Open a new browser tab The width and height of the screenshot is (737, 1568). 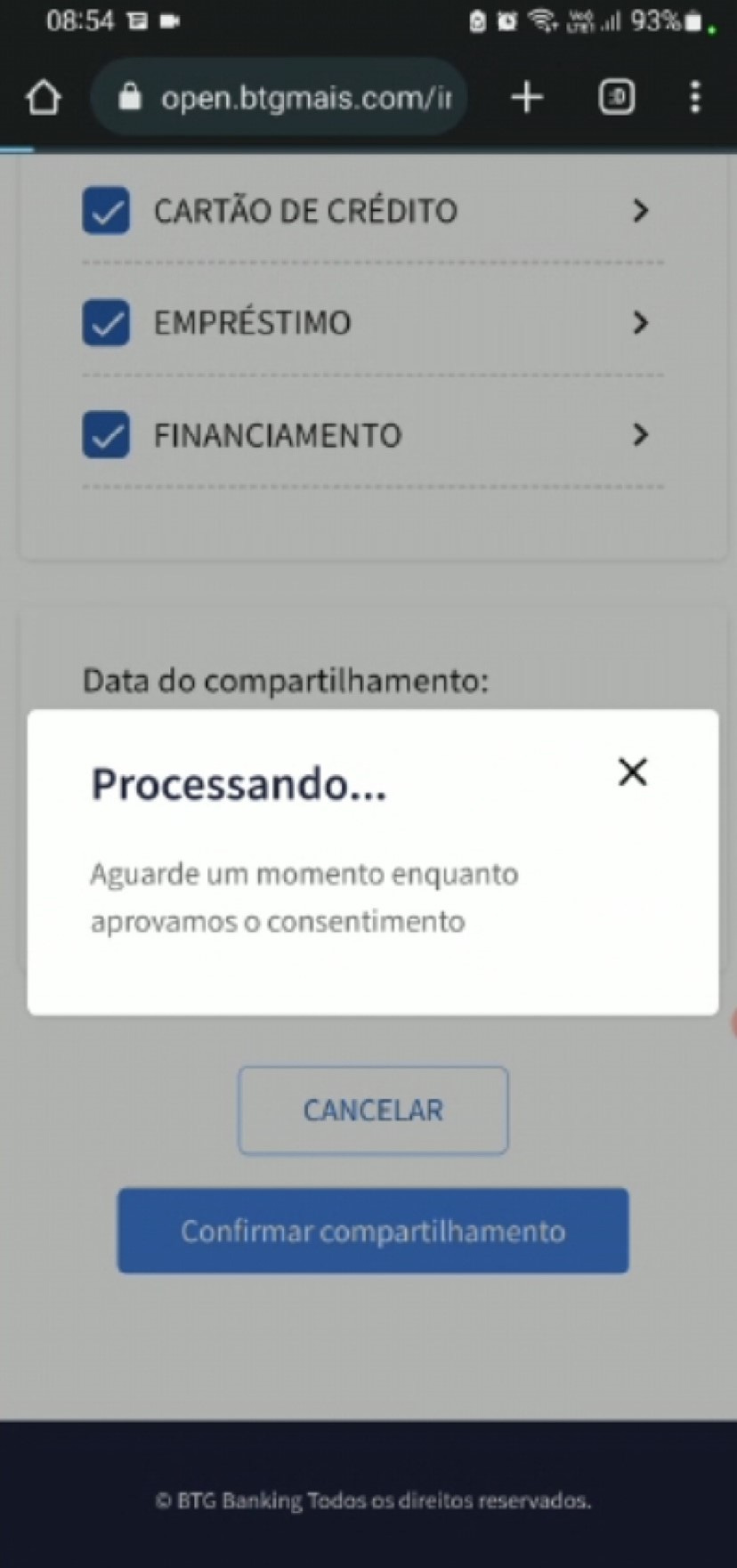click(x=527, y=97)
